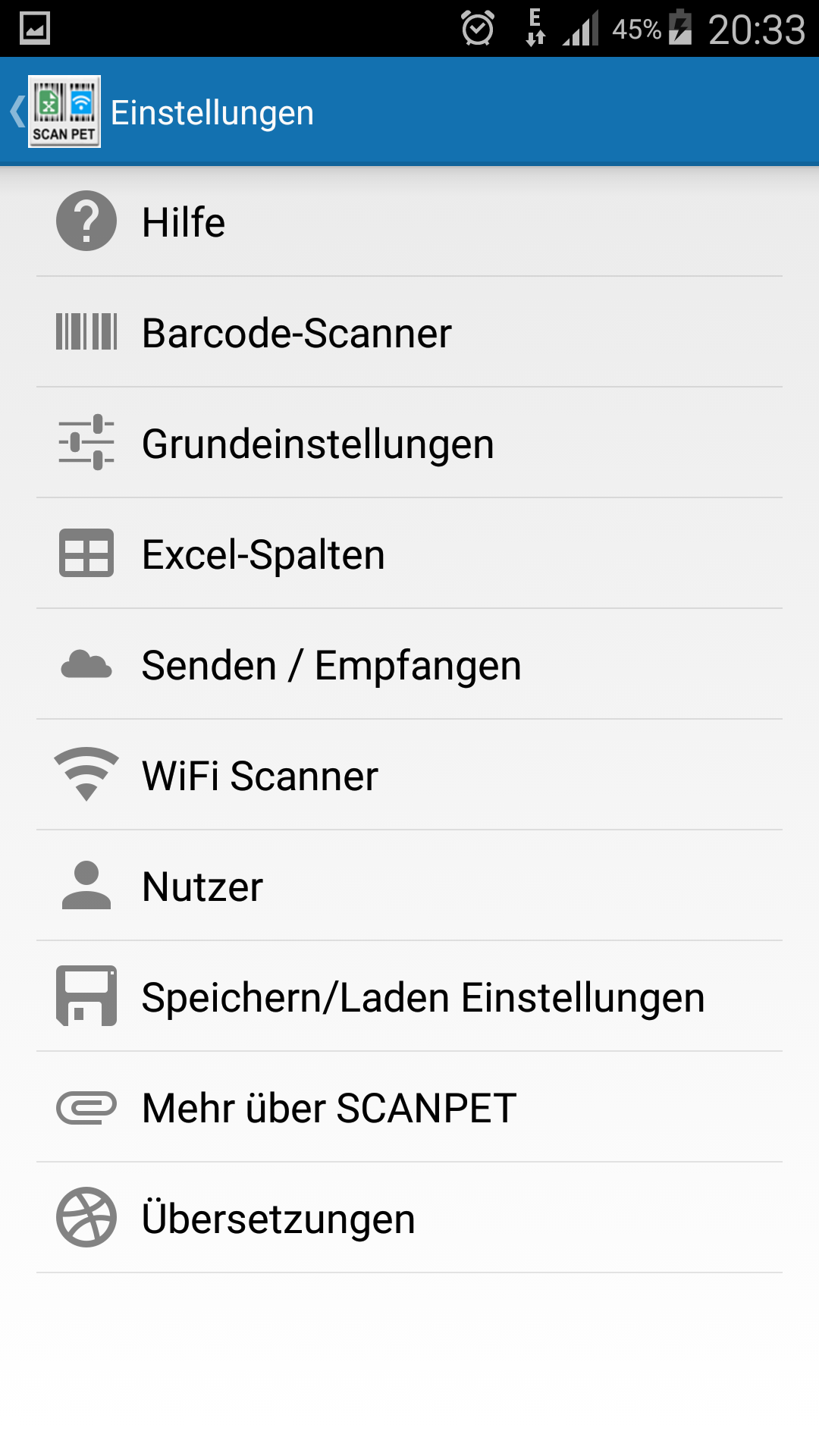Tap the cloud icon for Senden / Empfangen

pos(85,664)
